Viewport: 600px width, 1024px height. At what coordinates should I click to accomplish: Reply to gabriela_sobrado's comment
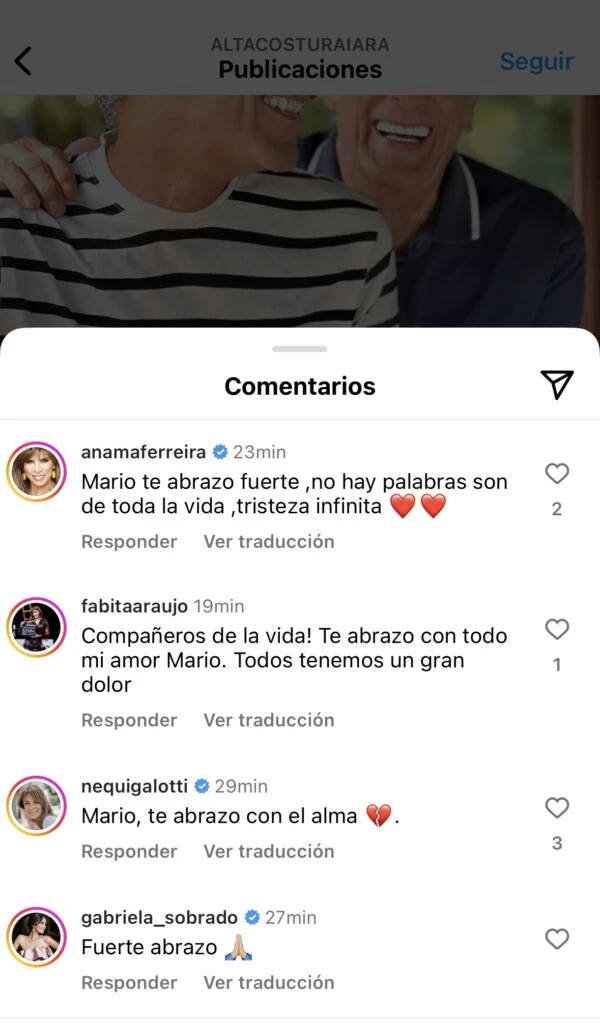[x=129, y=982]
